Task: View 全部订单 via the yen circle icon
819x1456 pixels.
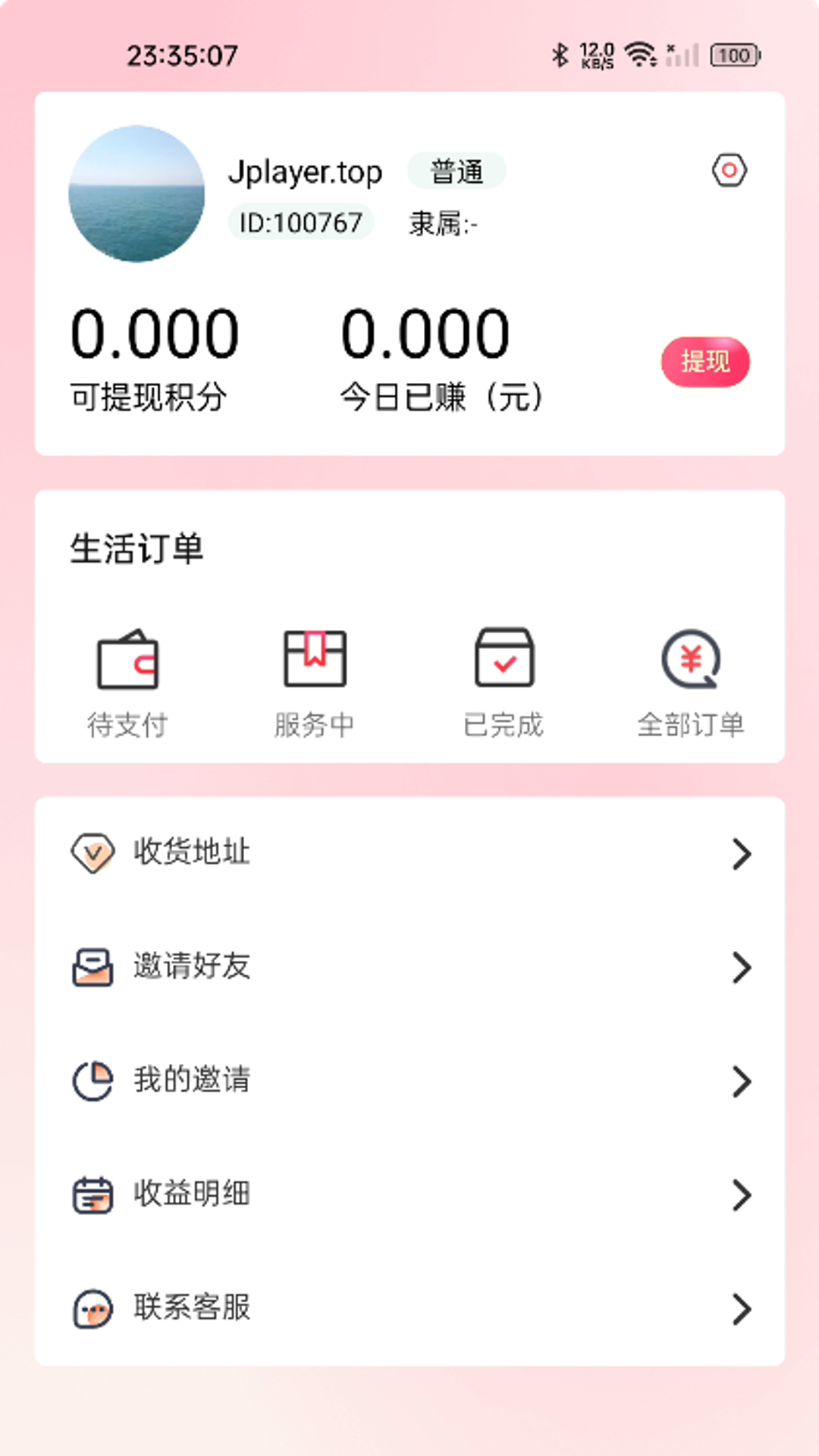Action: click(x=691, y=660)
